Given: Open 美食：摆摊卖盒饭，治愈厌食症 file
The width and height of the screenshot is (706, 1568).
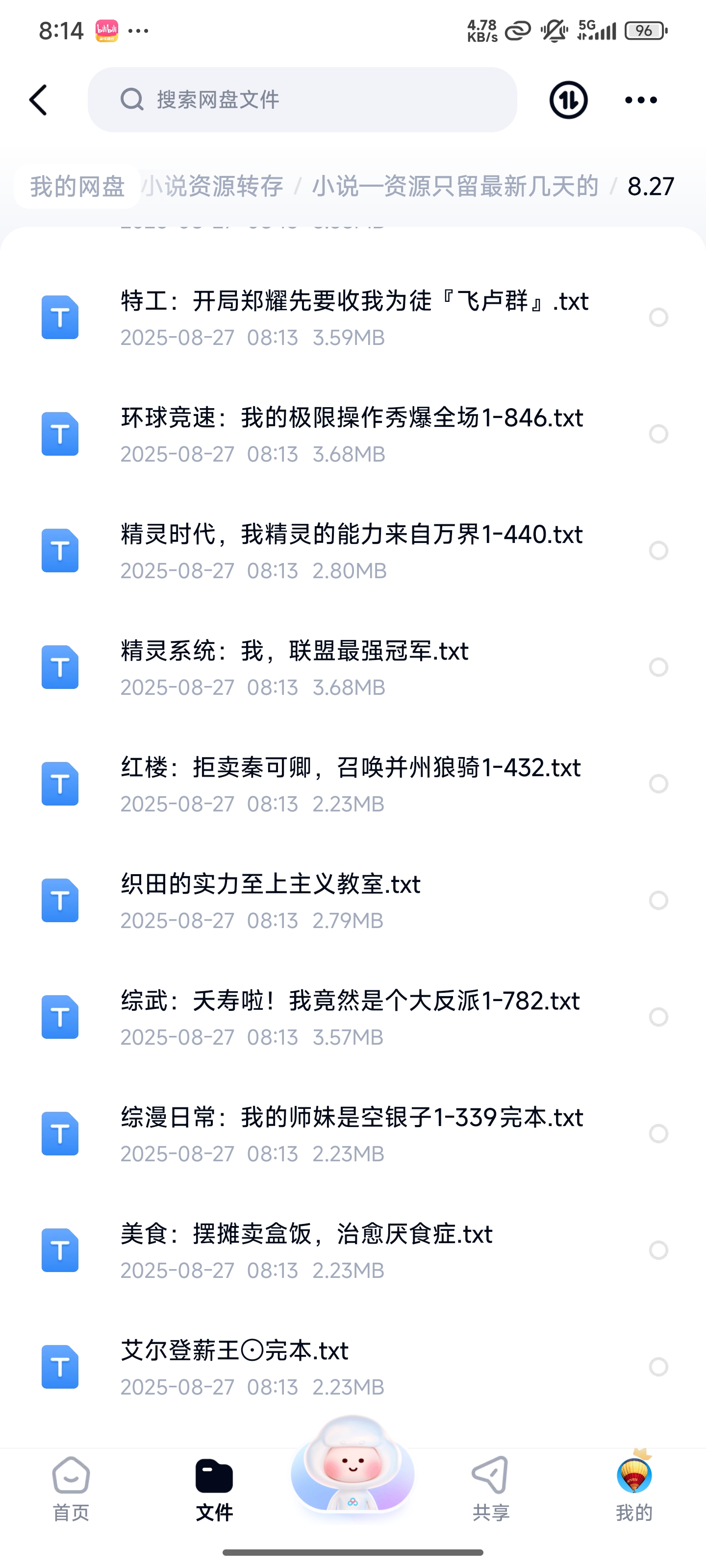Looking at the screenshot, I should point(306,1249).
